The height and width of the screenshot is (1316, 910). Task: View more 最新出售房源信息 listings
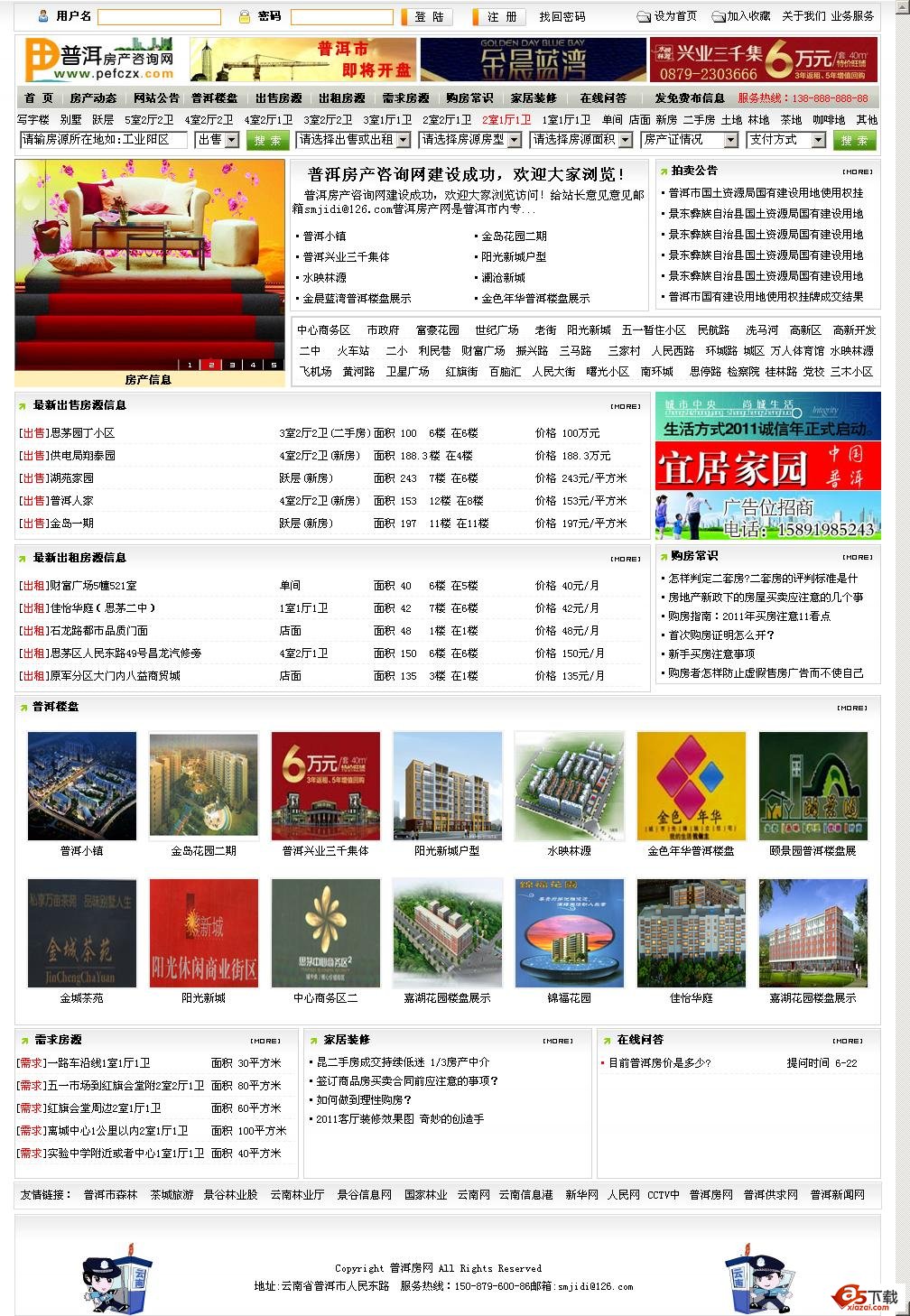[625, 406]
